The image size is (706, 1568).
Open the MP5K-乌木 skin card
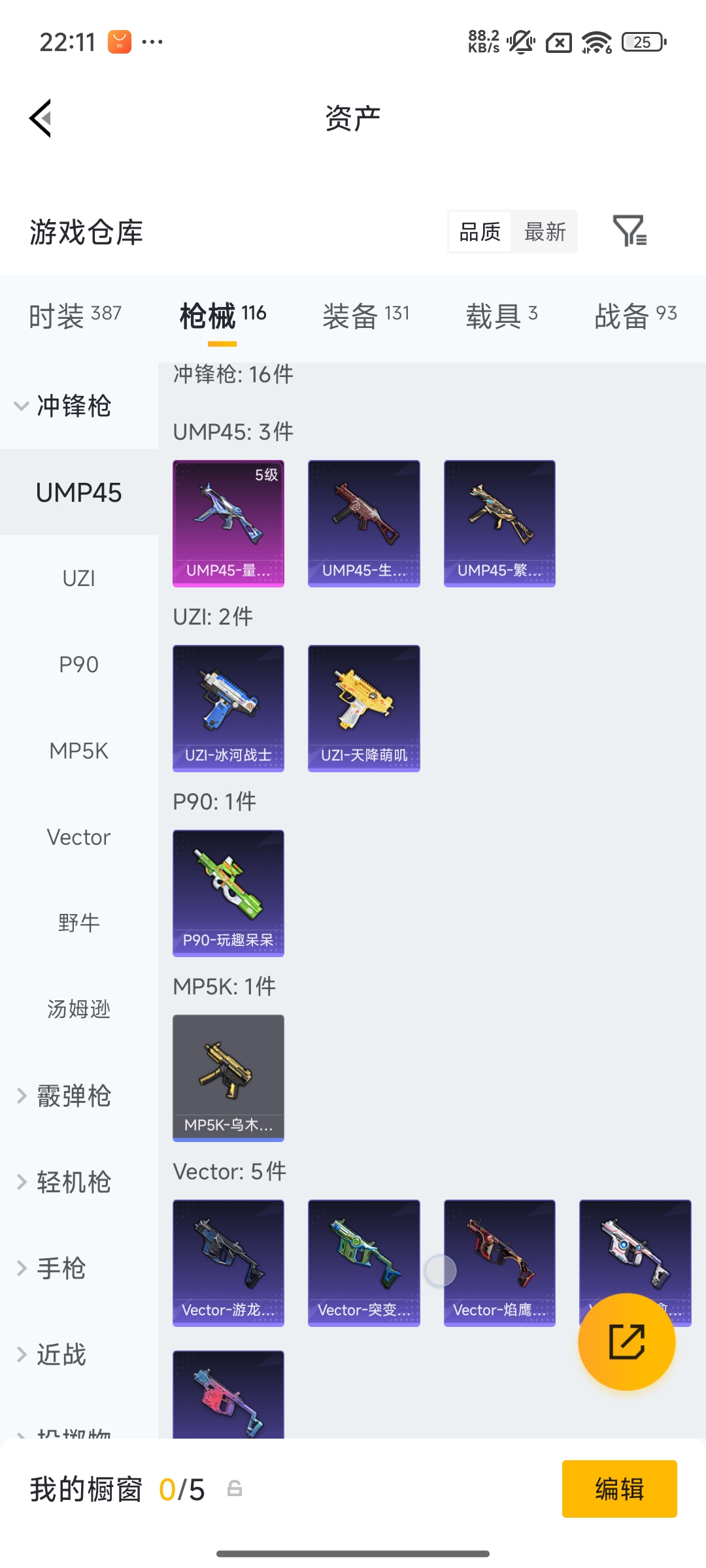coord(228,1077)
